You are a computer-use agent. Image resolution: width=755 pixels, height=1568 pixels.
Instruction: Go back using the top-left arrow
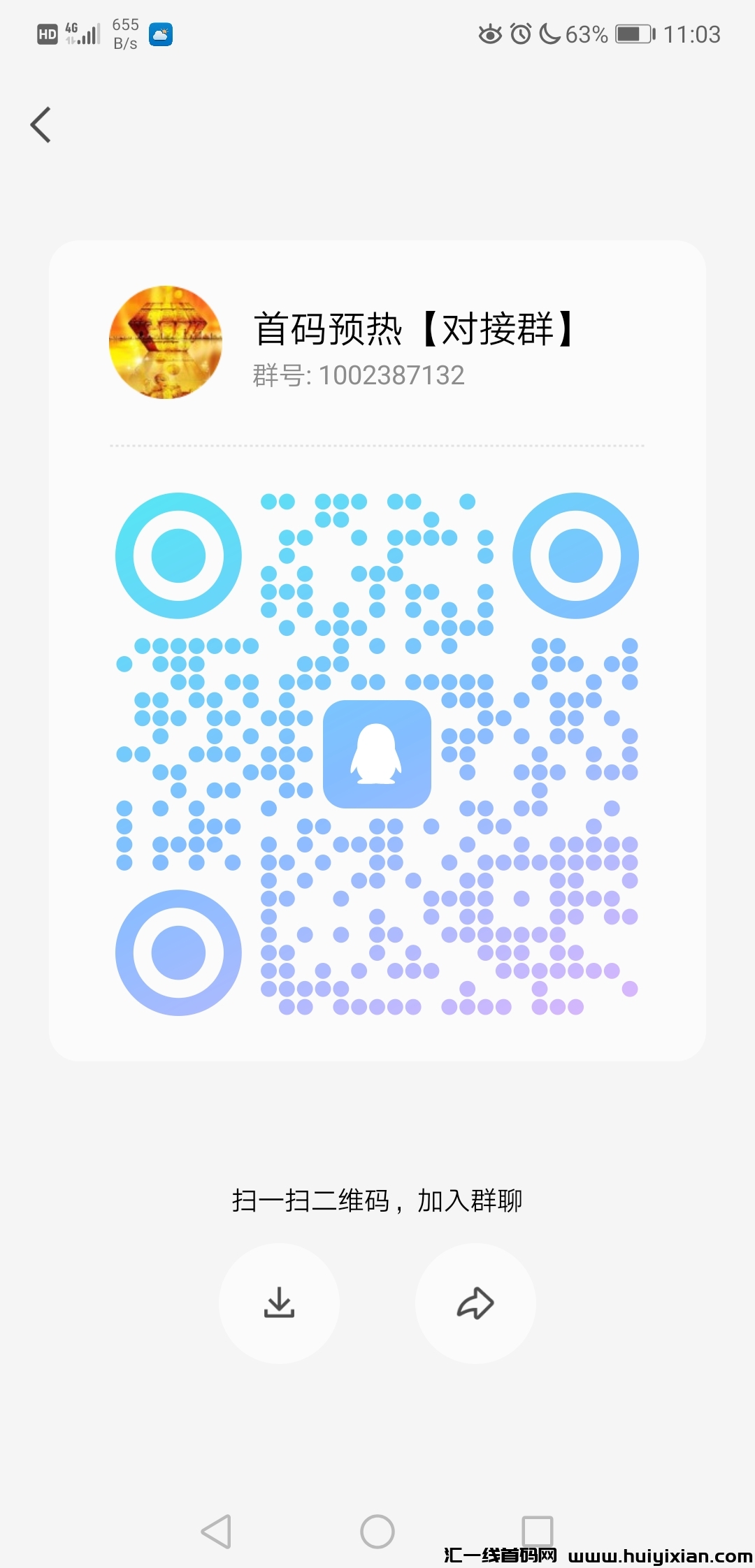coord(41,125)
